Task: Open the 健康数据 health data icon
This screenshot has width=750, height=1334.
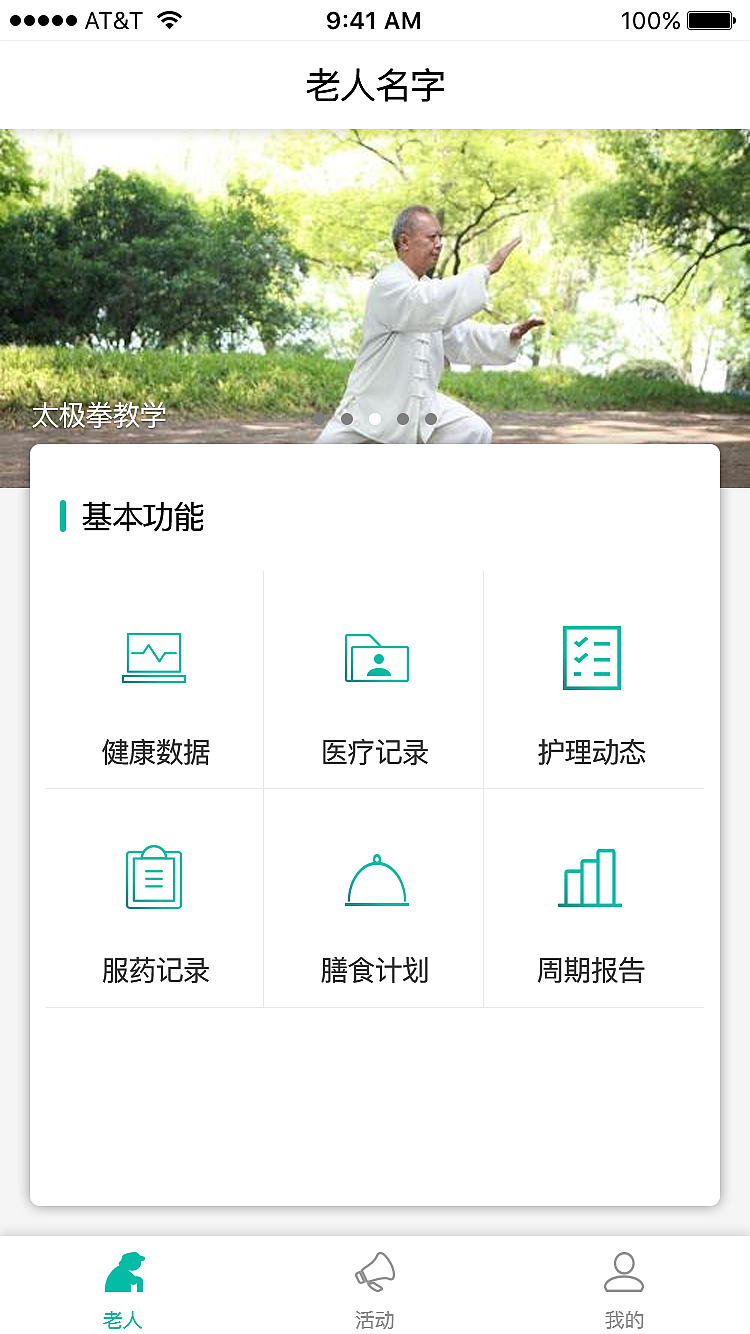Action: (x=153, y=658)
